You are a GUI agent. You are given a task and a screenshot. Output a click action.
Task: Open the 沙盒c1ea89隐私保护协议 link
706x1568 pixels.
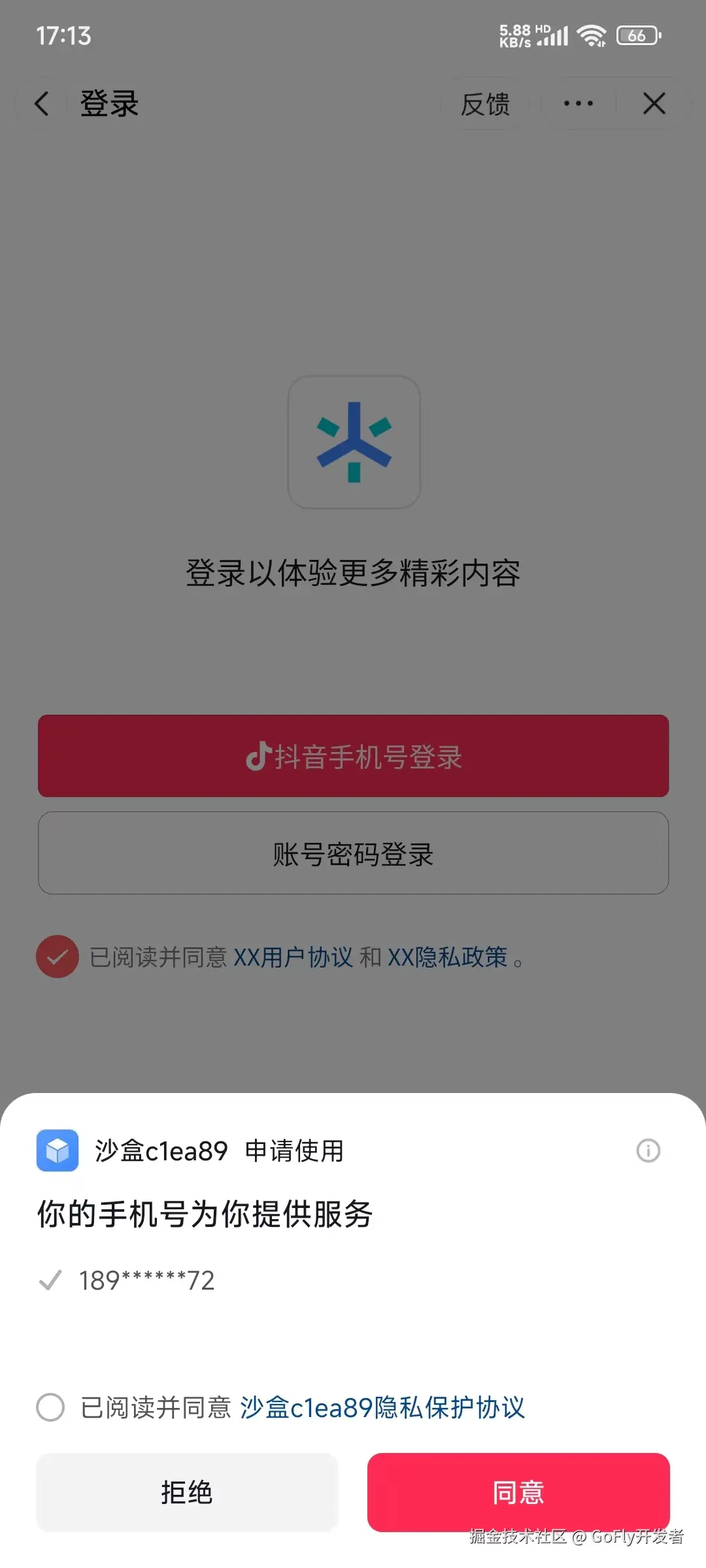(x=382, y=1407)
